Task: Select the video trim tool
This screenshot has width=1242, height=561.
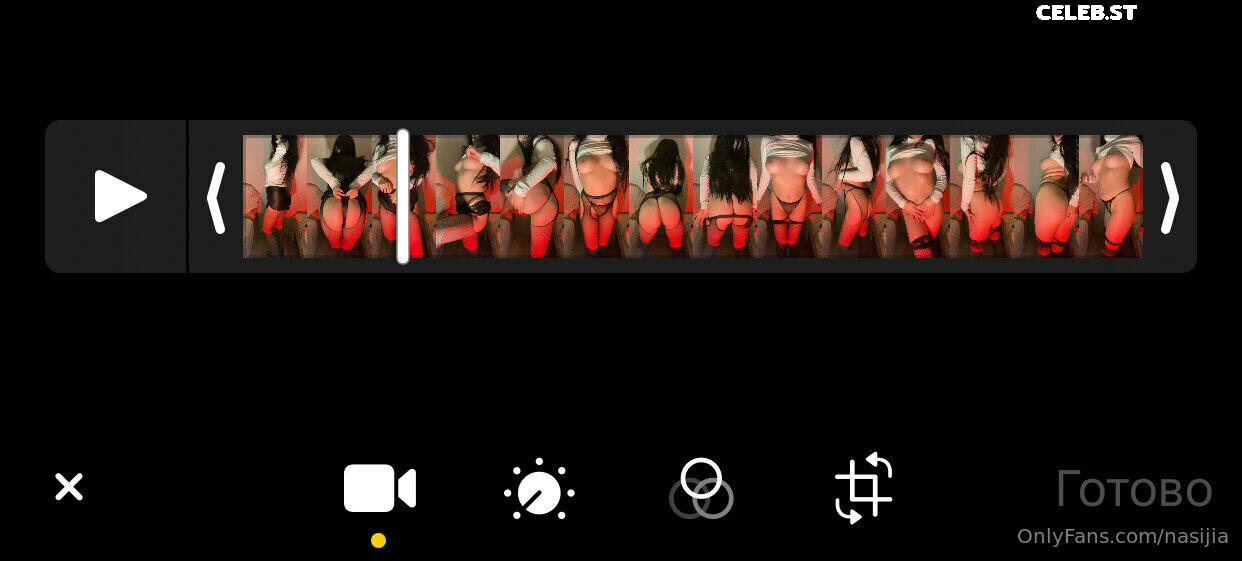Action: click(x=379, y=489)
